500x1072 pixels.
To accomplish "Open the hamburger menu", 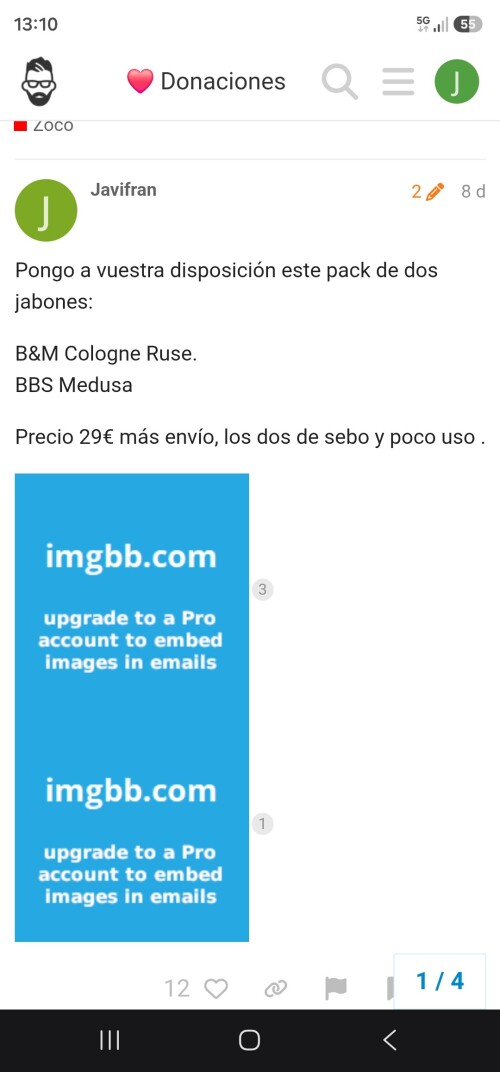I will [x=398, y=82].
